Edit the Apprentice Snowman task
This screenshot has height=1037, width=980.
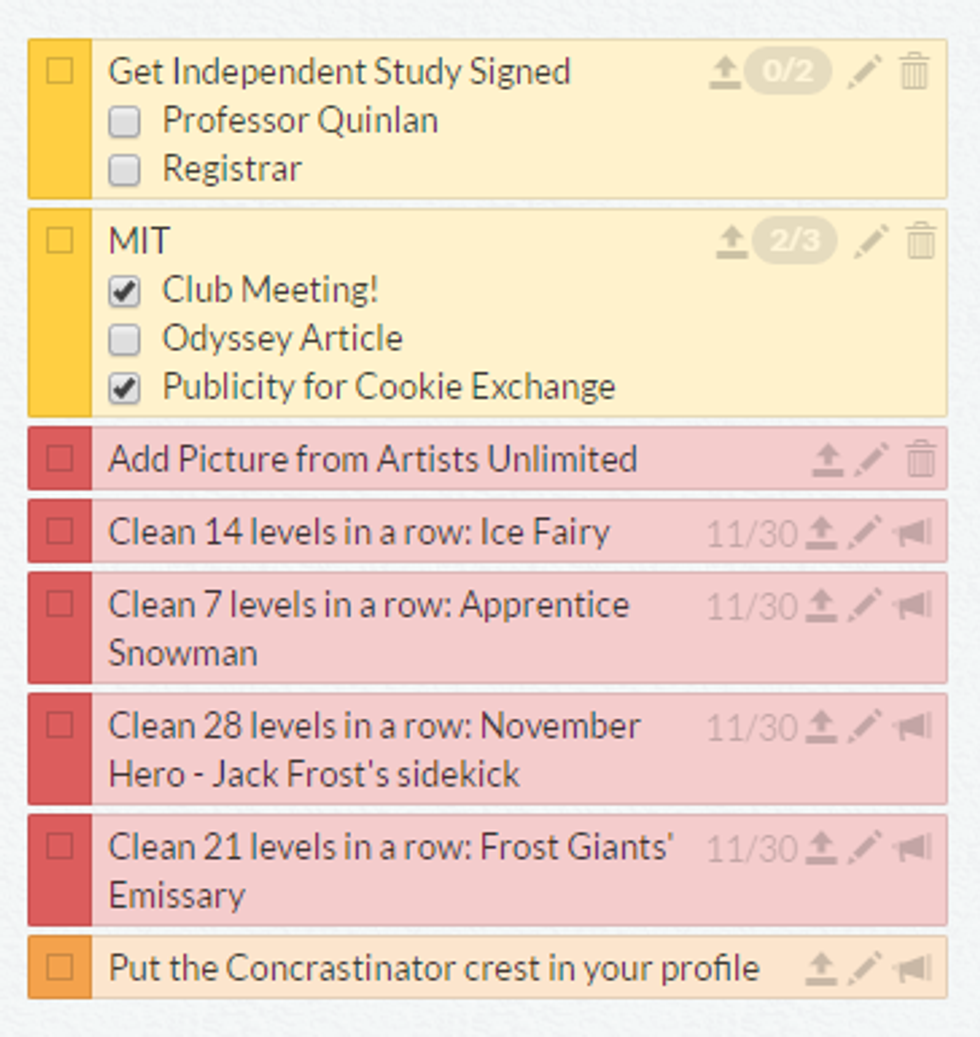point(865,605)
